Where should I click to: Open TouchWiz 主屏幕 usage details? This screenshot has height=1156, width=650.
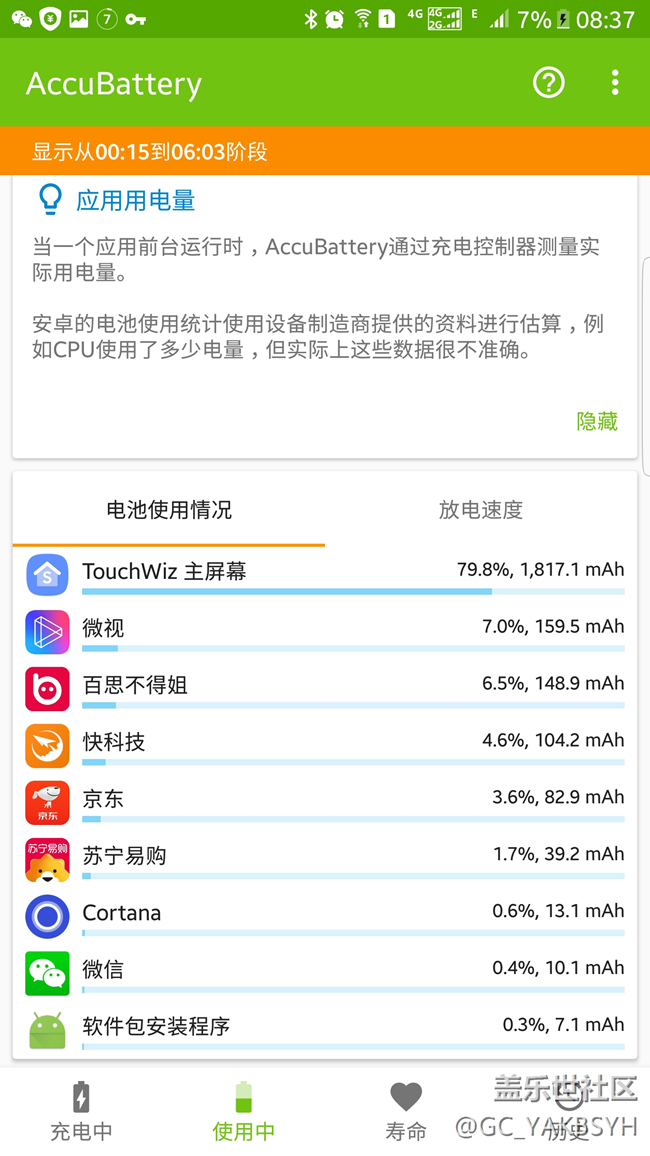[x=325, y=574]
